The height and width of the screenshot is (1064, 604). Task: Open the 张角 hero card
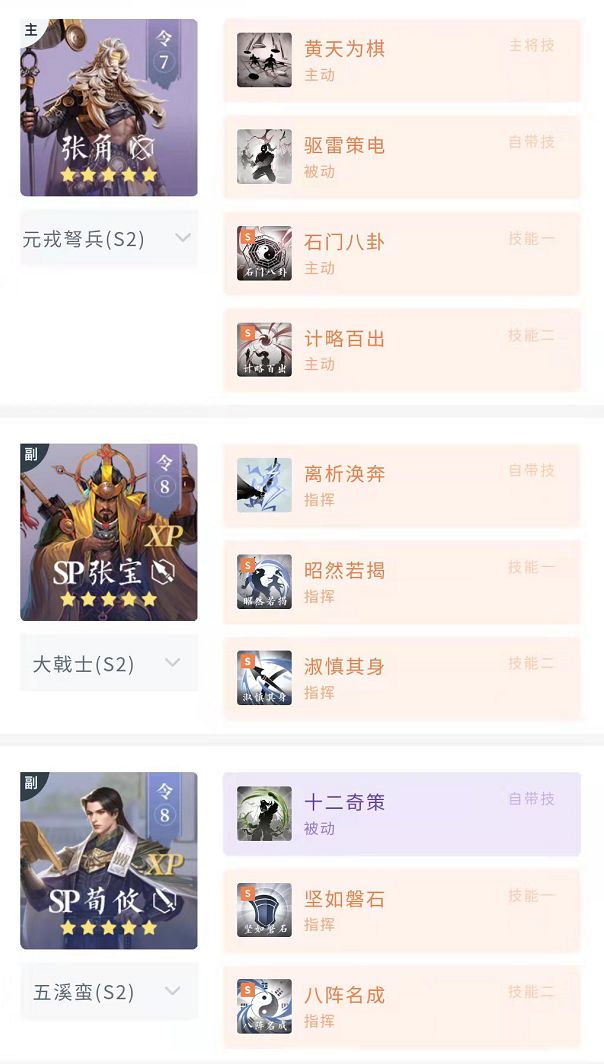point(108,107)
